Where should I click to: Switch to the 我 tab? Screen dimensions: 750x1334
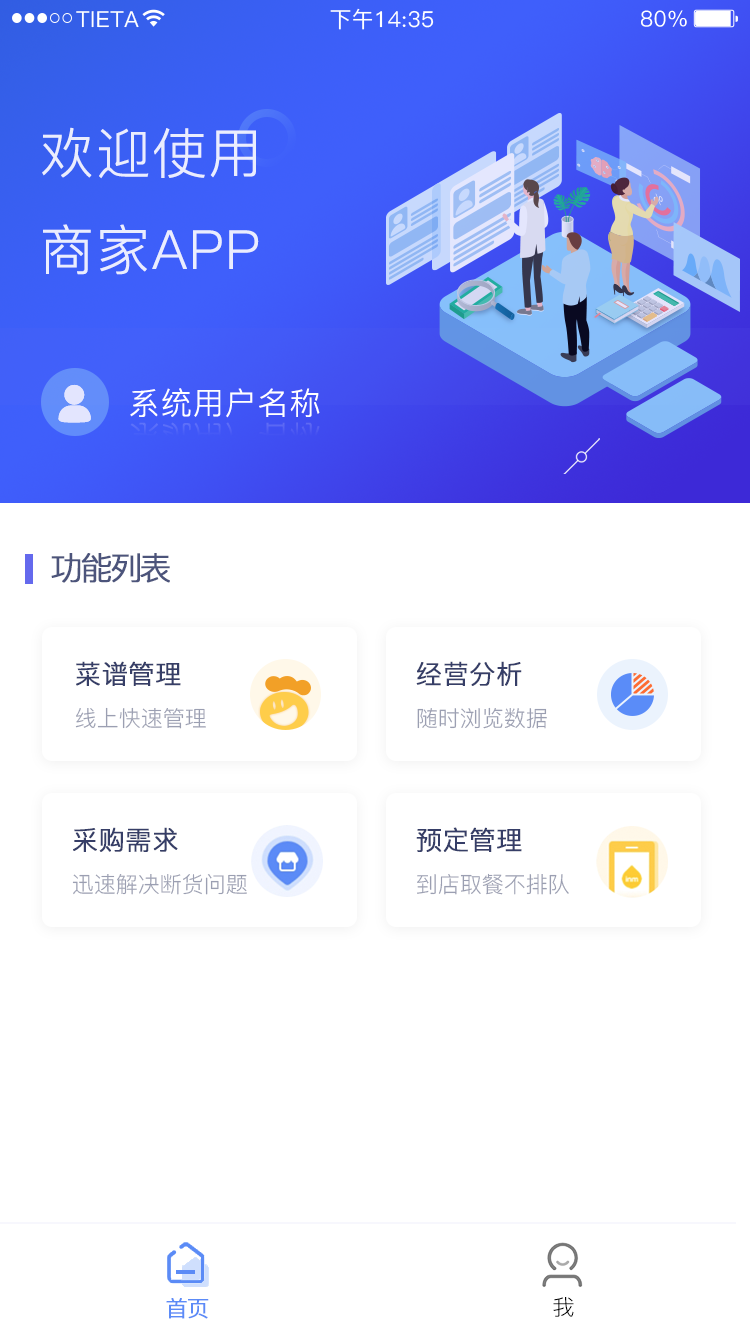(x=563, y=1277)
